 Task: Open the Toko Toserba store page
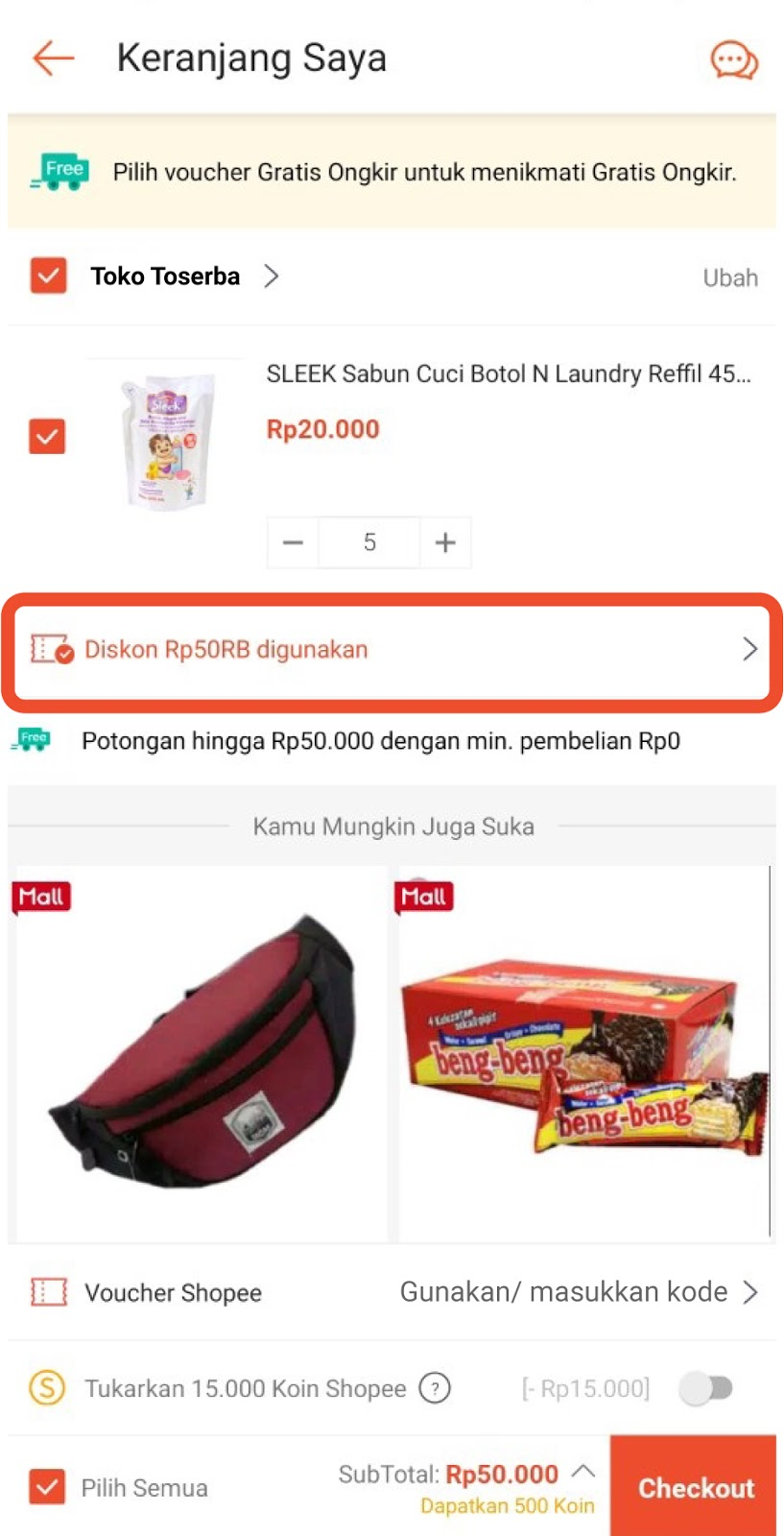point(182,276)
